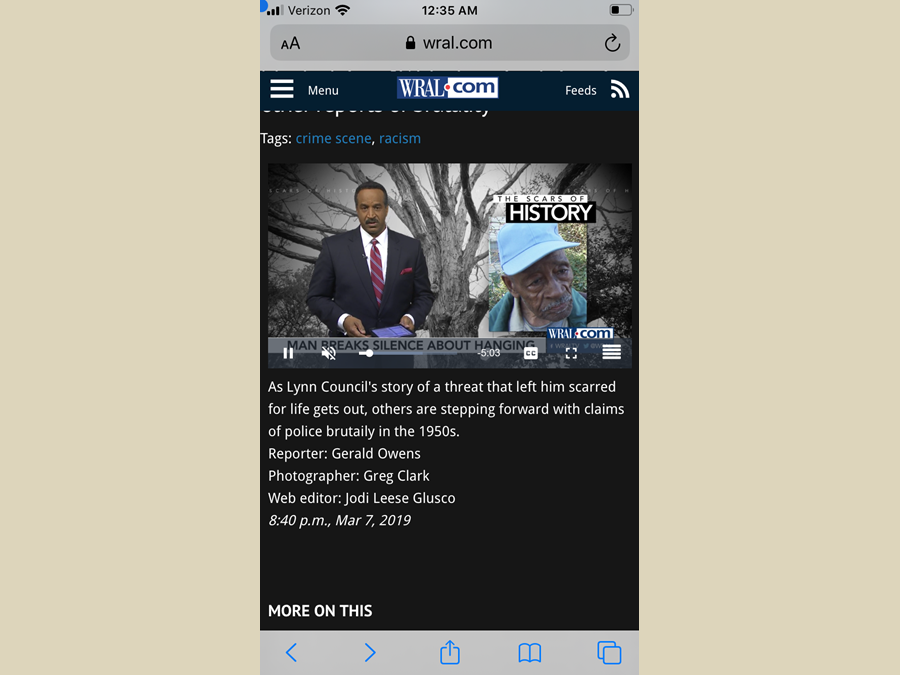This screenshot has width=900, height=675.
Task: Go back to previous page
Action: tap(291, 653)
